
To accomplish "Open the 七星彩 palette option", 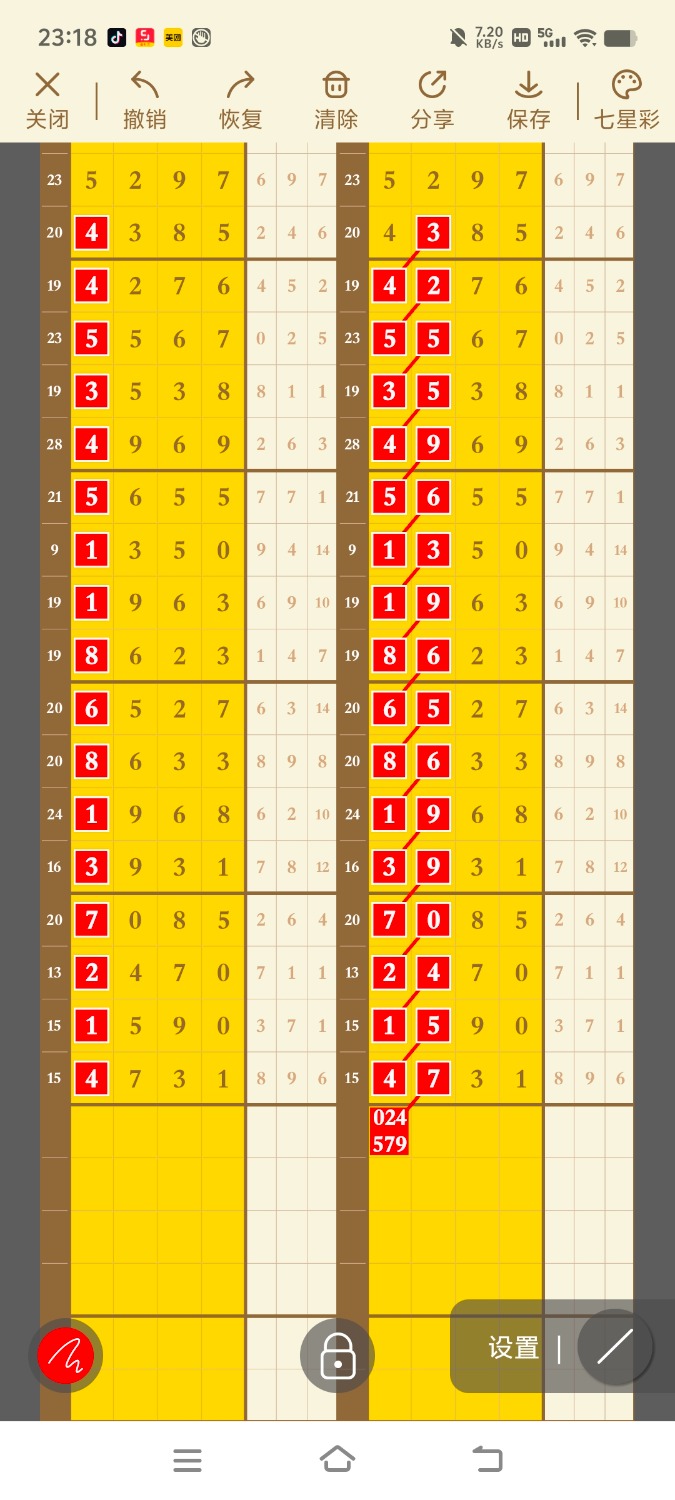I will [627, 100].
